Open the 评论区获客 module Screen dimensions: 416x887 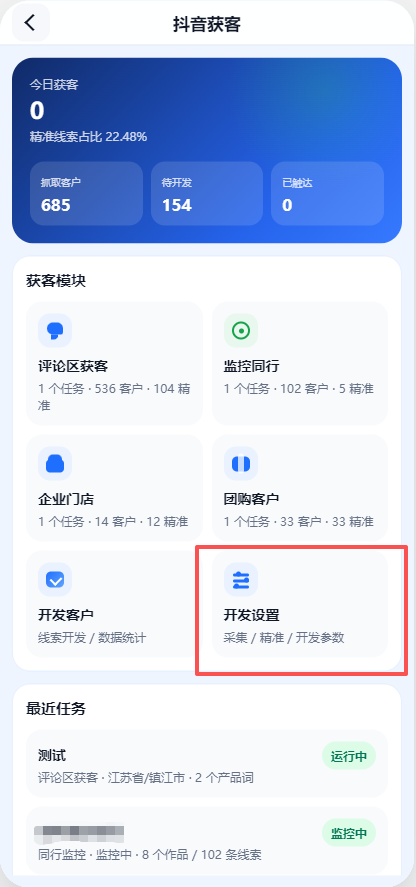(114, 363)
